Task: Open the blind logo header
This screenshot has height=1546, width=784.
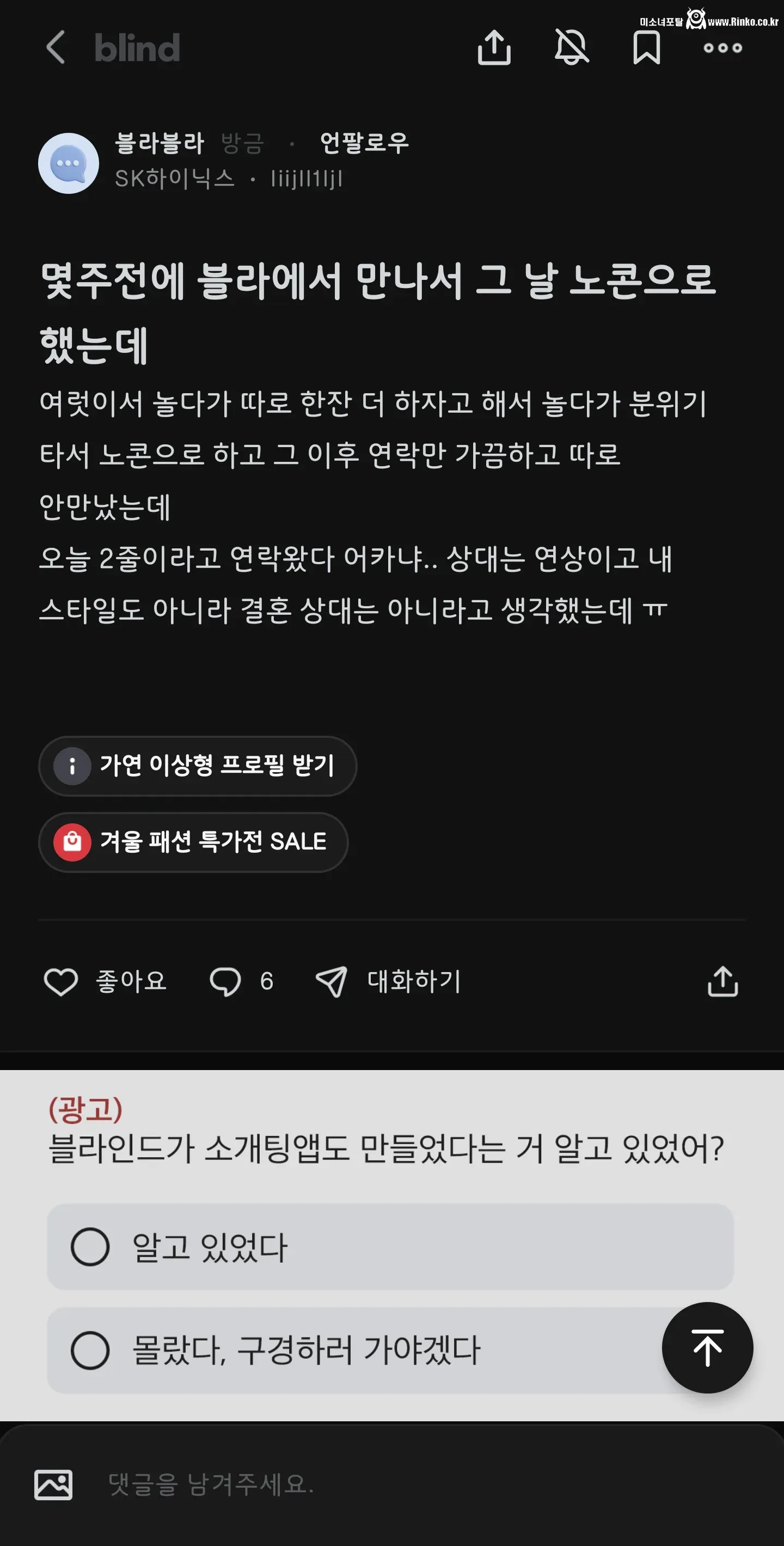Action: pyautogui.click(x=137, y=47)
